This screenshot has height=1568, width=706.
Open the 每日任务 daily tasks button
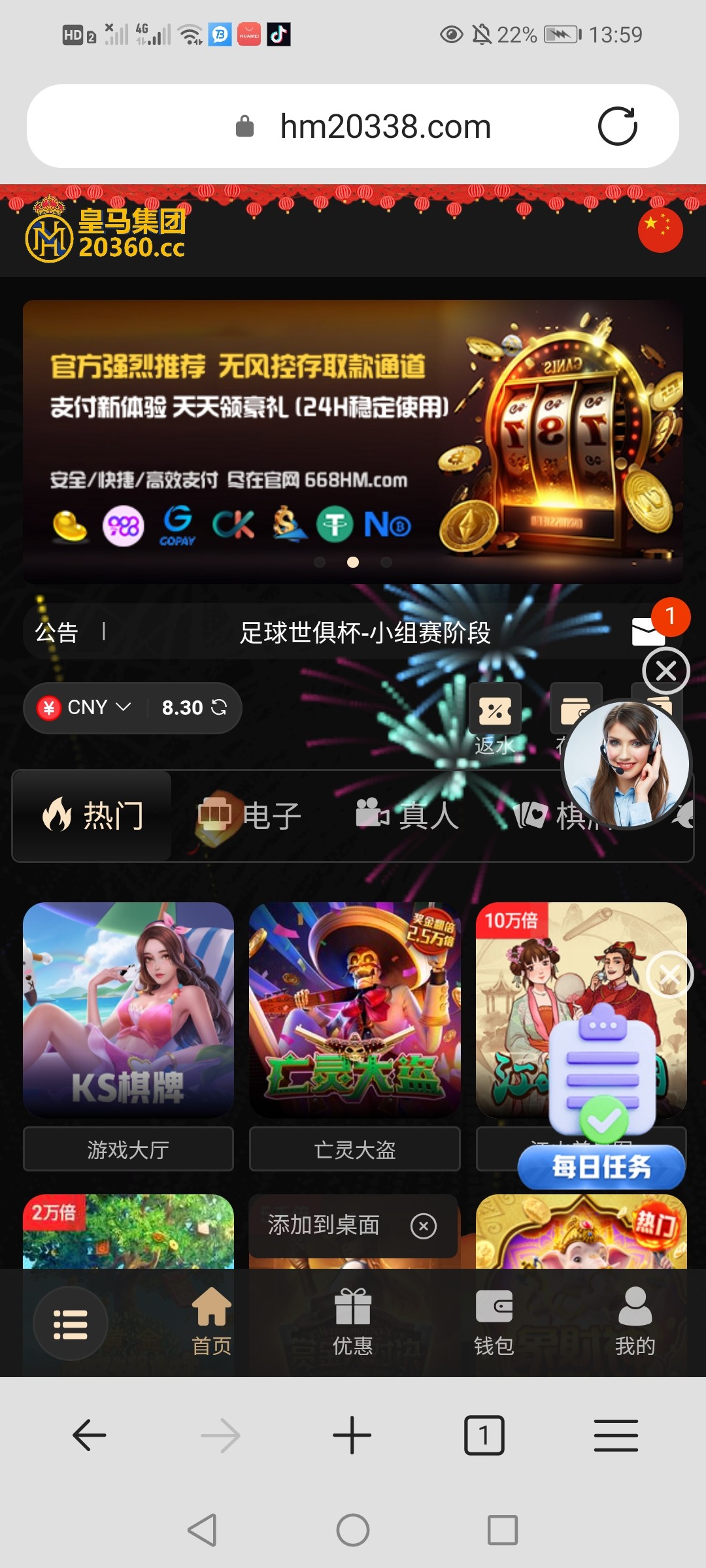(601, 1167)
